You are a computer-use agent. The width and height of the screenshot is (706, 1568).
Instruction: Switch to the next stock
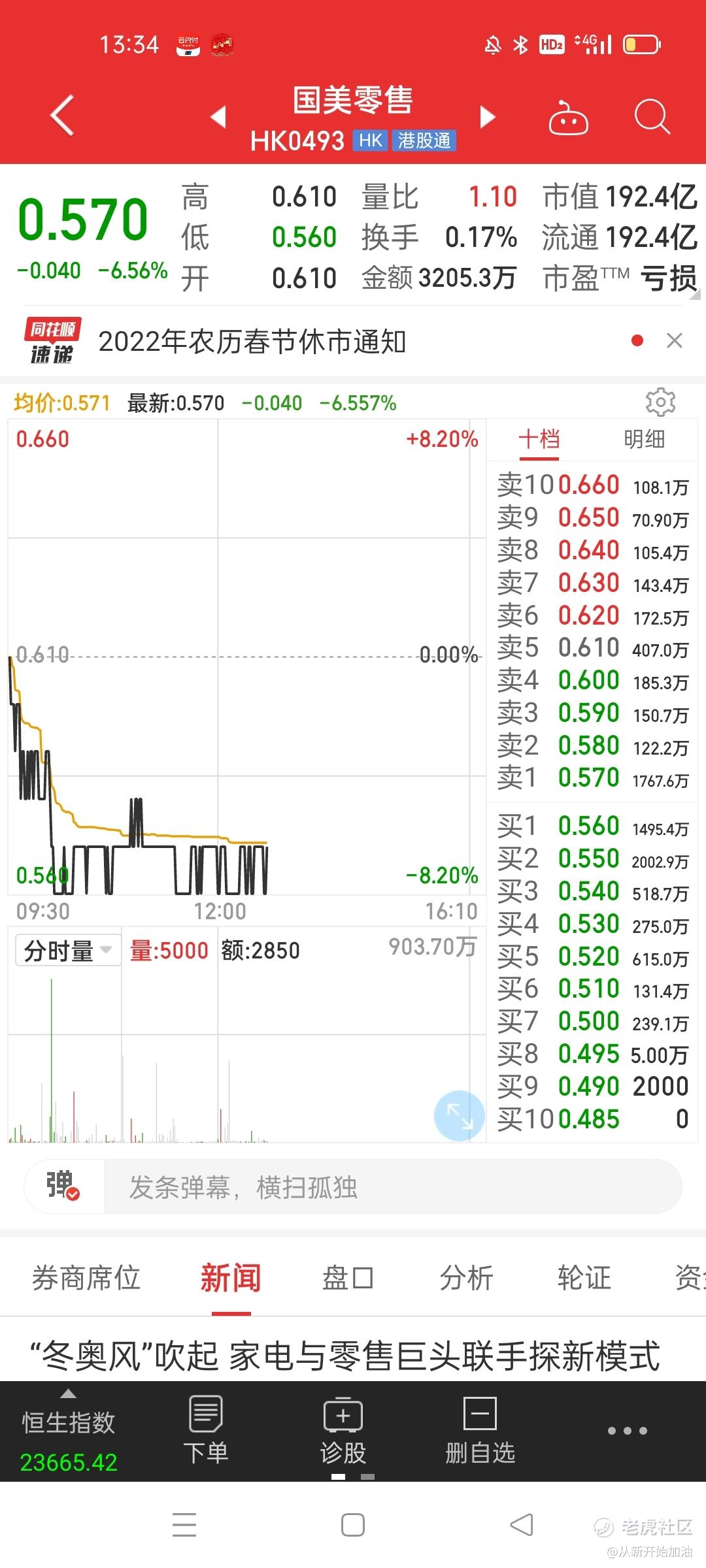point(488,117)
